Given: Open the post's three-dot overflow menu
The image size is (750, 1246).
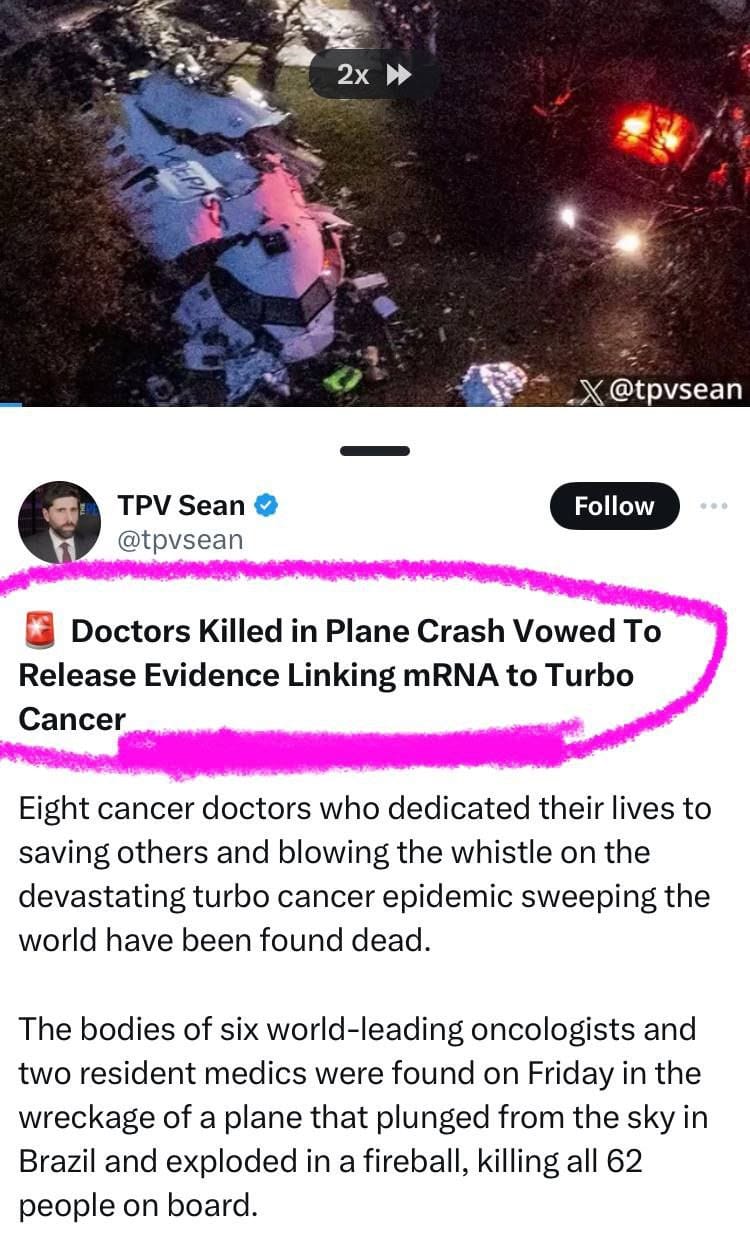Looking at the screenshot, I should (714, 506).
